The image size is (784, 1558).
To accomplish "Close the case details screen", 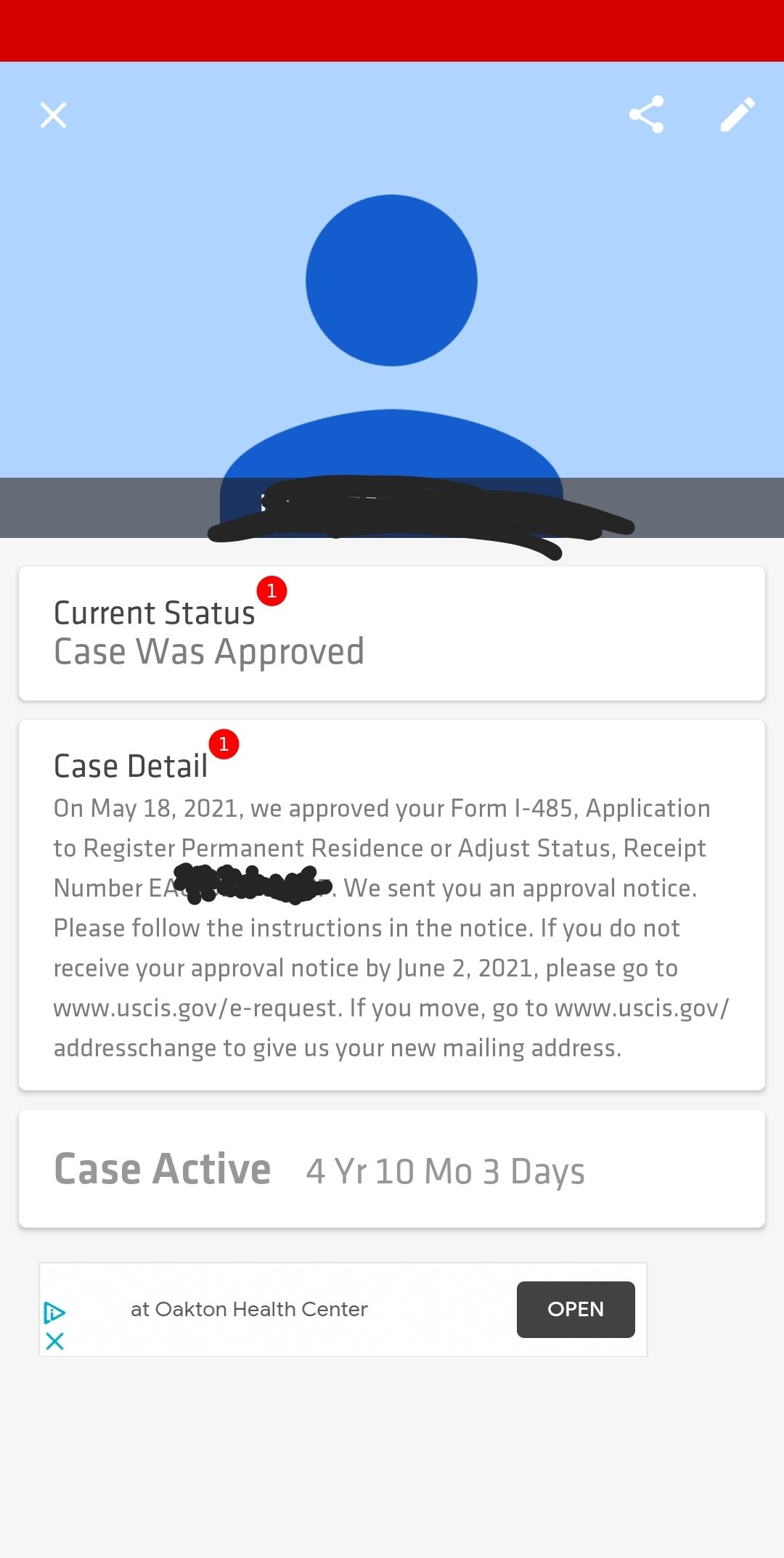I will coord(53,115).
